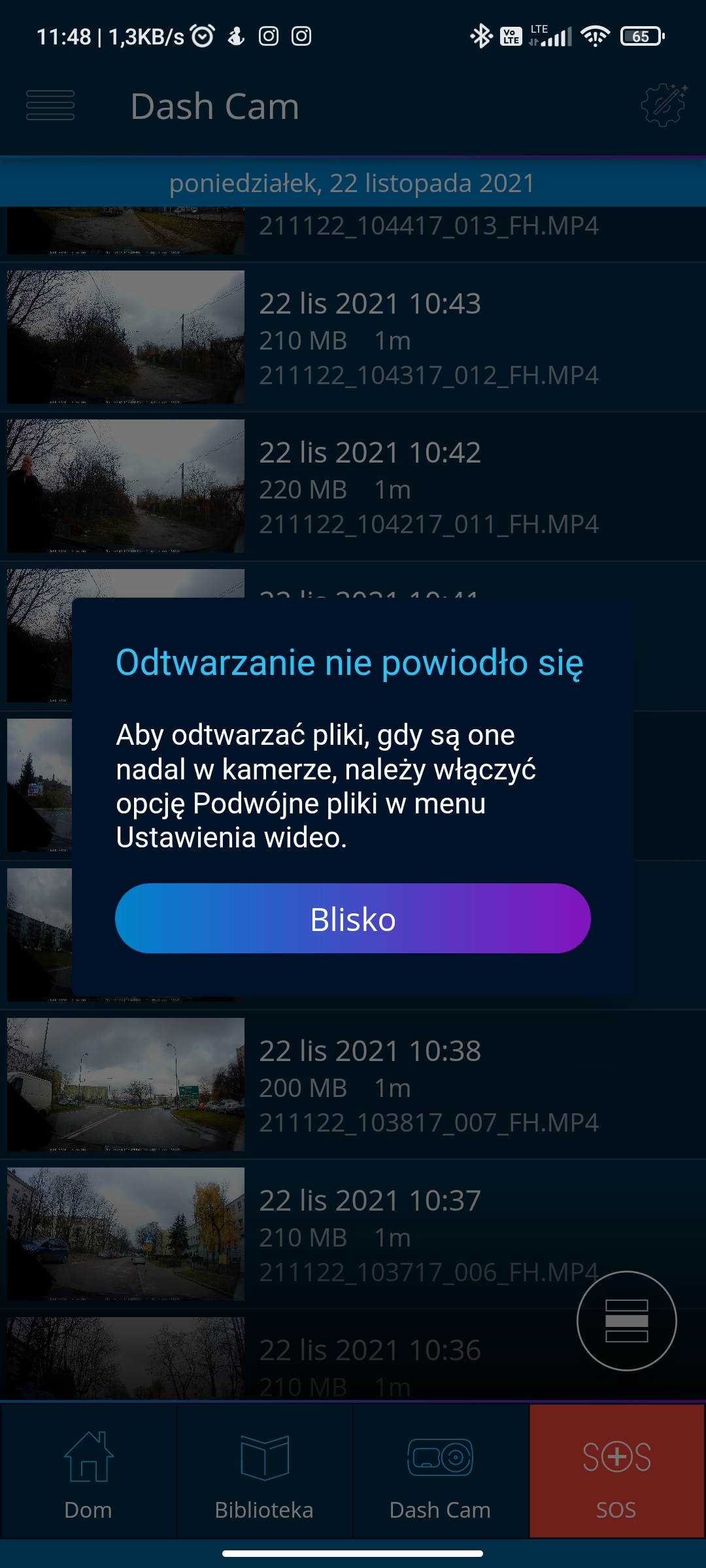Screen dimensions: 706x1568
Task: Tap the round floating list view button
Action: pos(626,1320)
